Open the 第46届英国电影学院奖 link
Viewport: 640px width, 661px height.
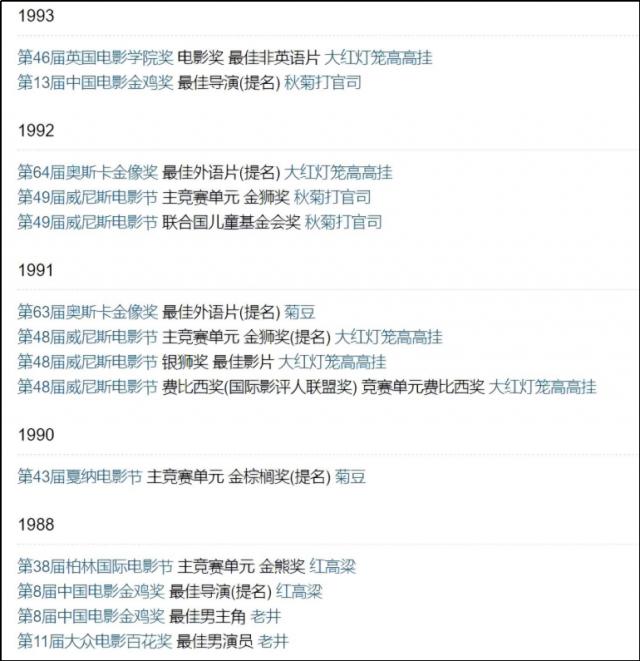click(x=95, y=58)
